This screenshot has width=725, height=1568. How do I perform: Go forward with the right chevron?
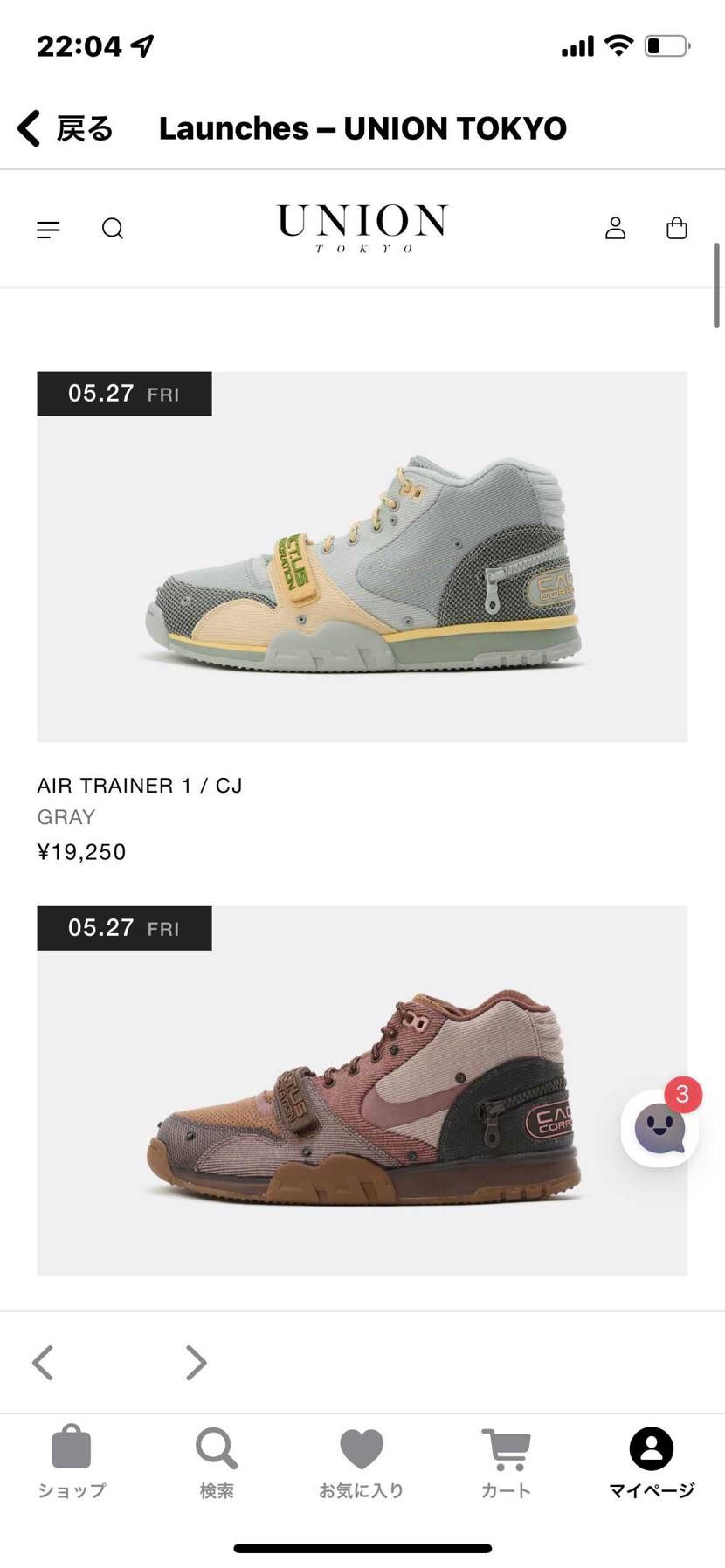point(196,1362)
